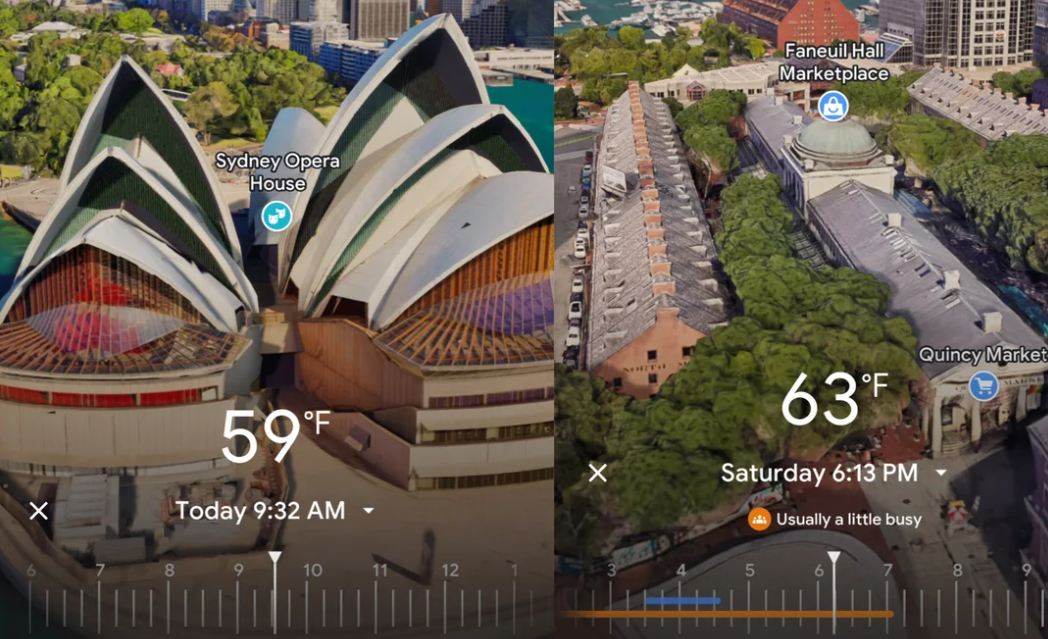1048x639 pixels.
Task: Select the Faneuil Hall Marketplace pin
Action: pyautogui.click(x=833, y=105)
